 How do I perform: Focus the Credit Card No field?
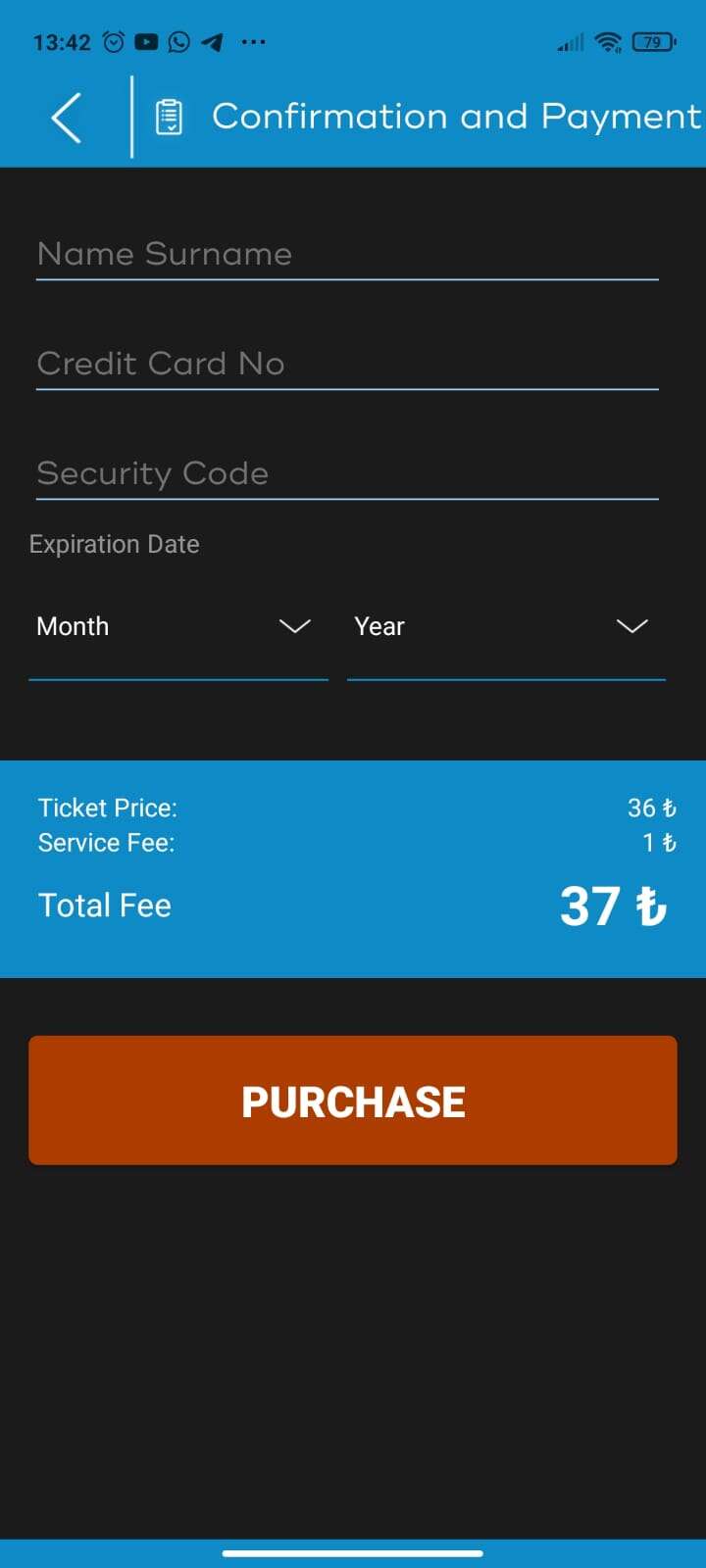(346, 365)
